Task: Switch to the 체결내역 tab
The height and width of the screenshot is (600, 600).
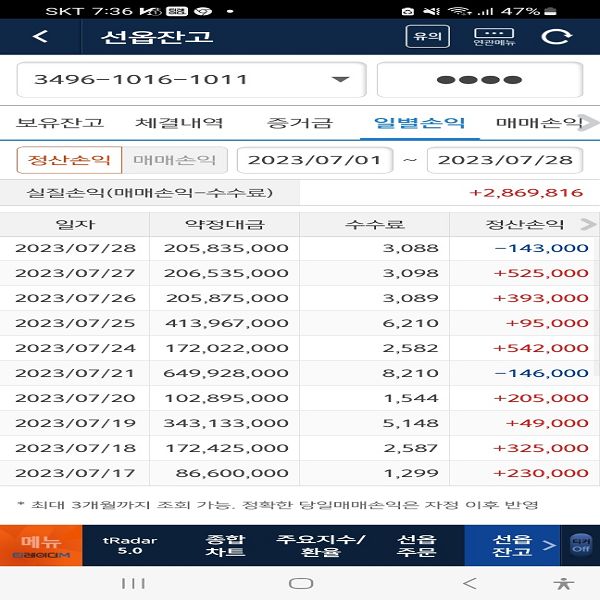Action: (179, 123)
